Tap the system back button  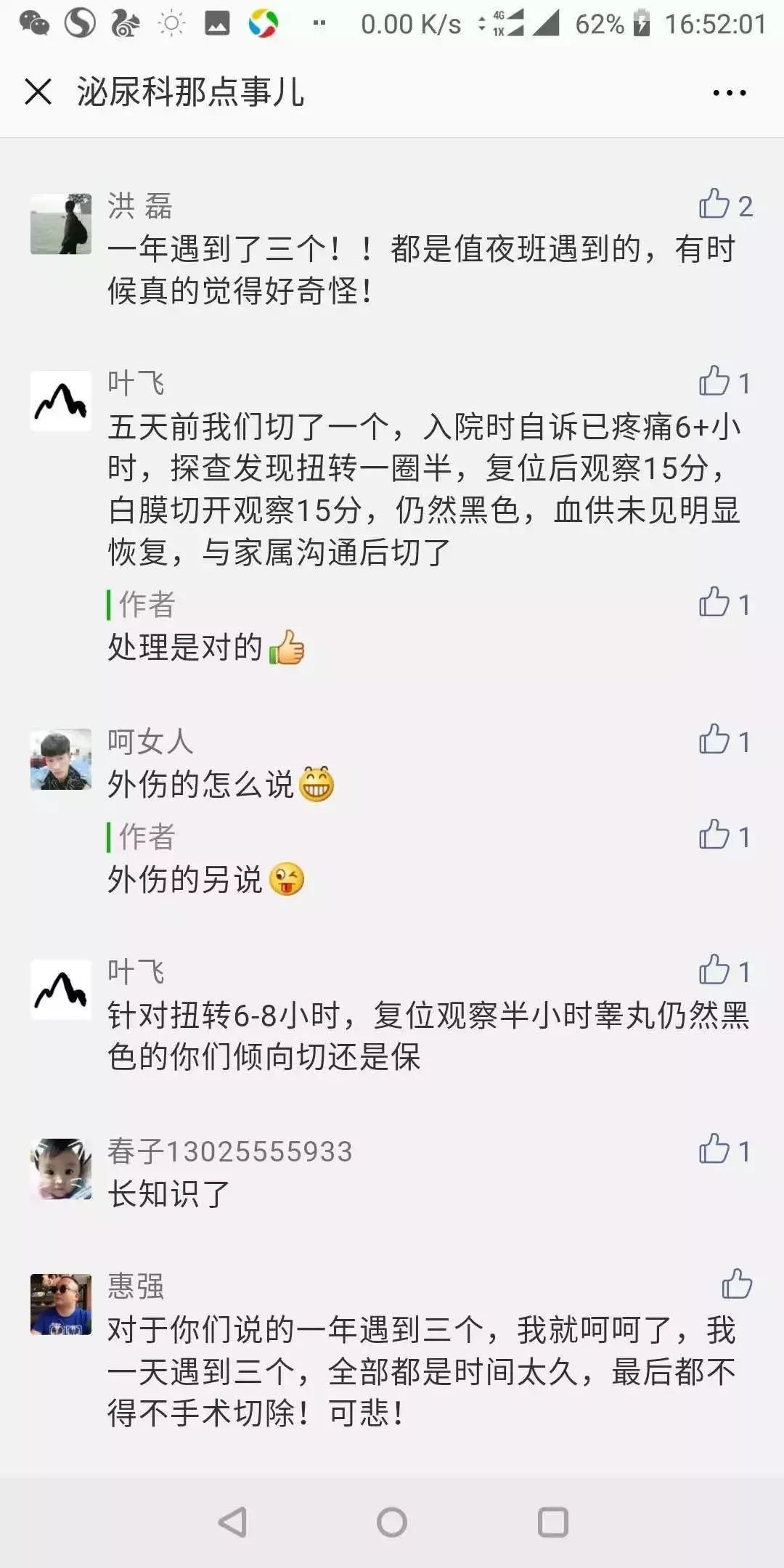[x=233, y=1522]
